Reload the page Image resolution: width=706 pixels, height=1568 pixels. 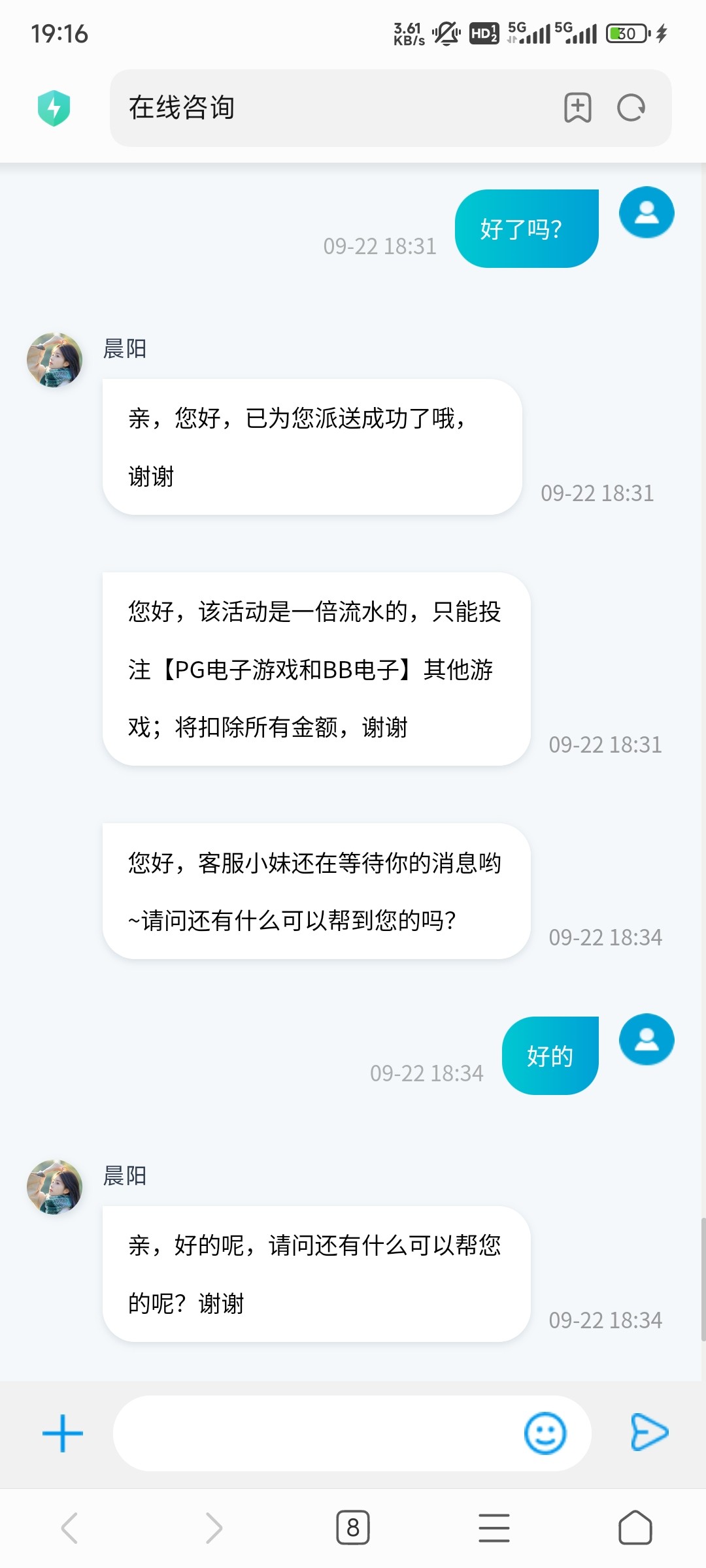point(631,108)
